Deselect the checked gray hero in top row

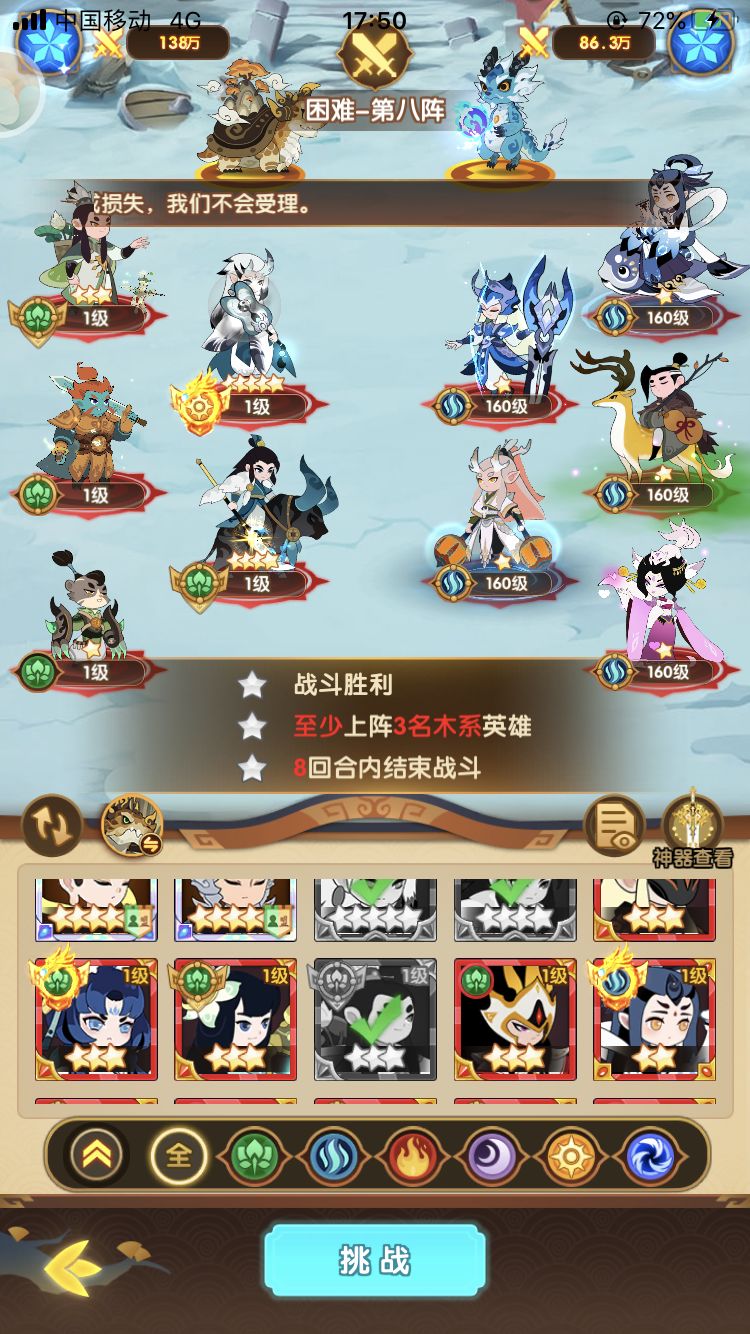[x=375, y=908]
